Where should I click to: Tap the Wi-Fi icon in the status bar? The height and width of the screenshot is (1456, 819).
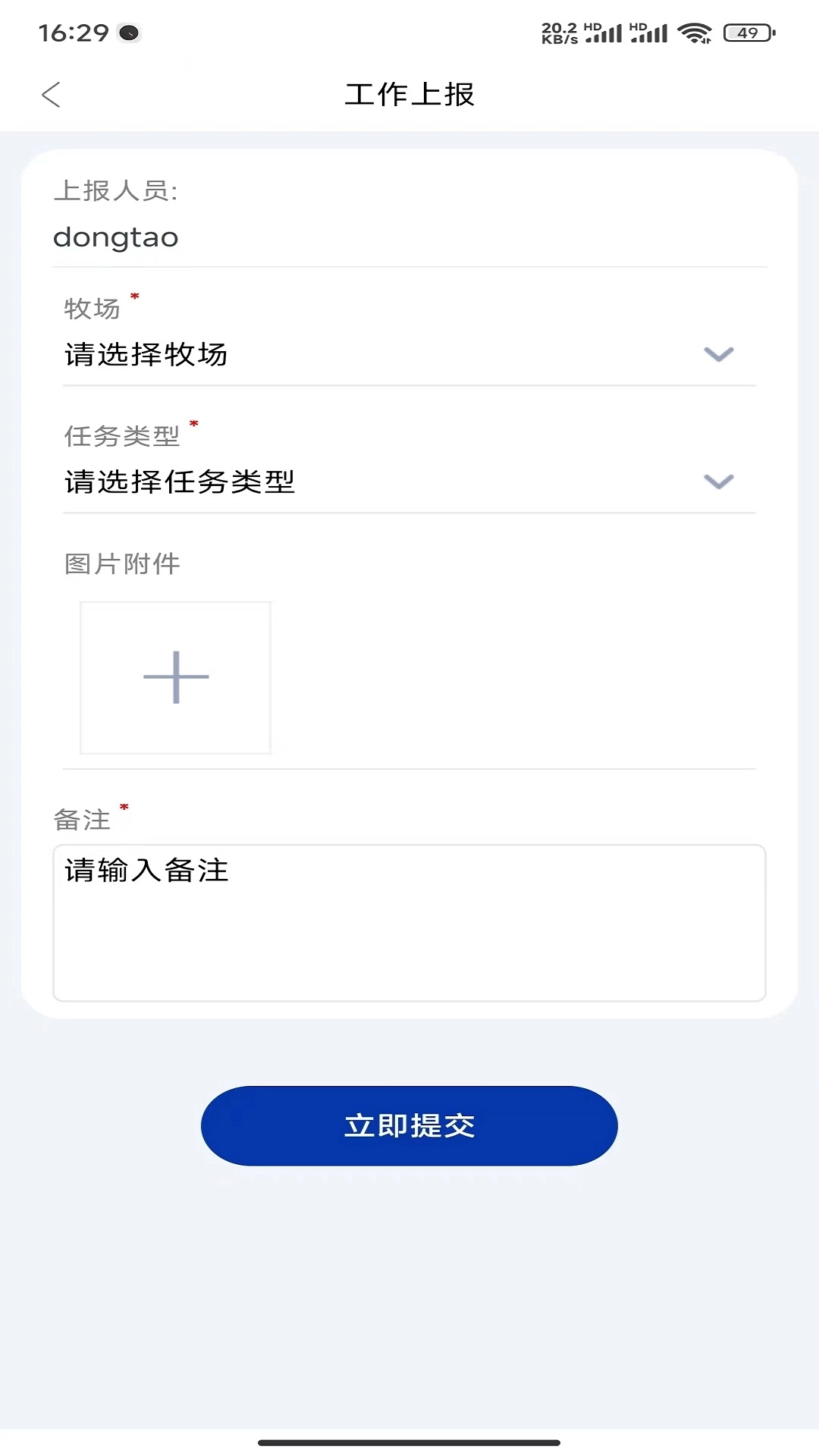tap(695, 32)
